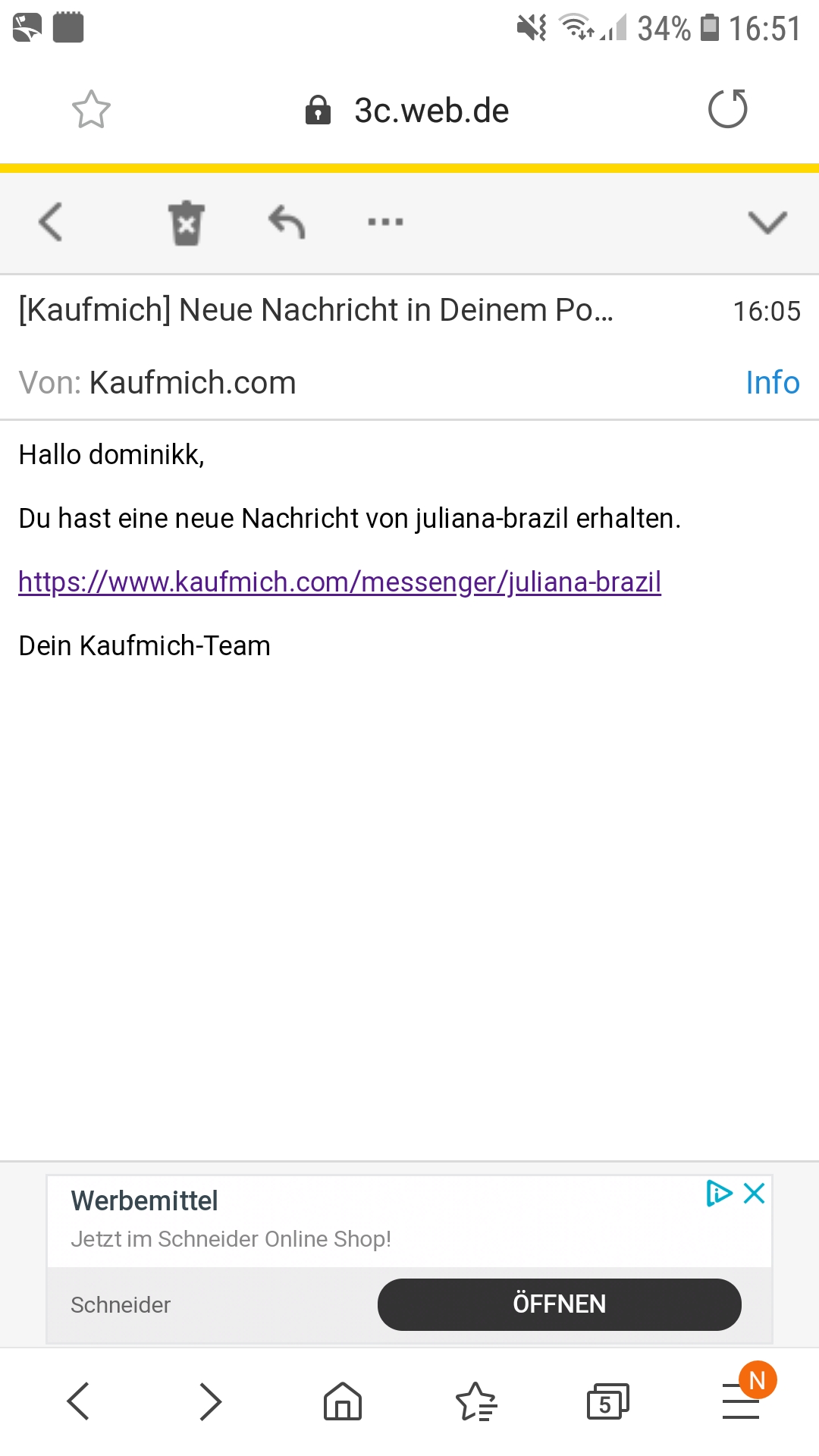819x1456 pixels.
Task: Open the AdChoices info icon
Action: point(718,1194)
